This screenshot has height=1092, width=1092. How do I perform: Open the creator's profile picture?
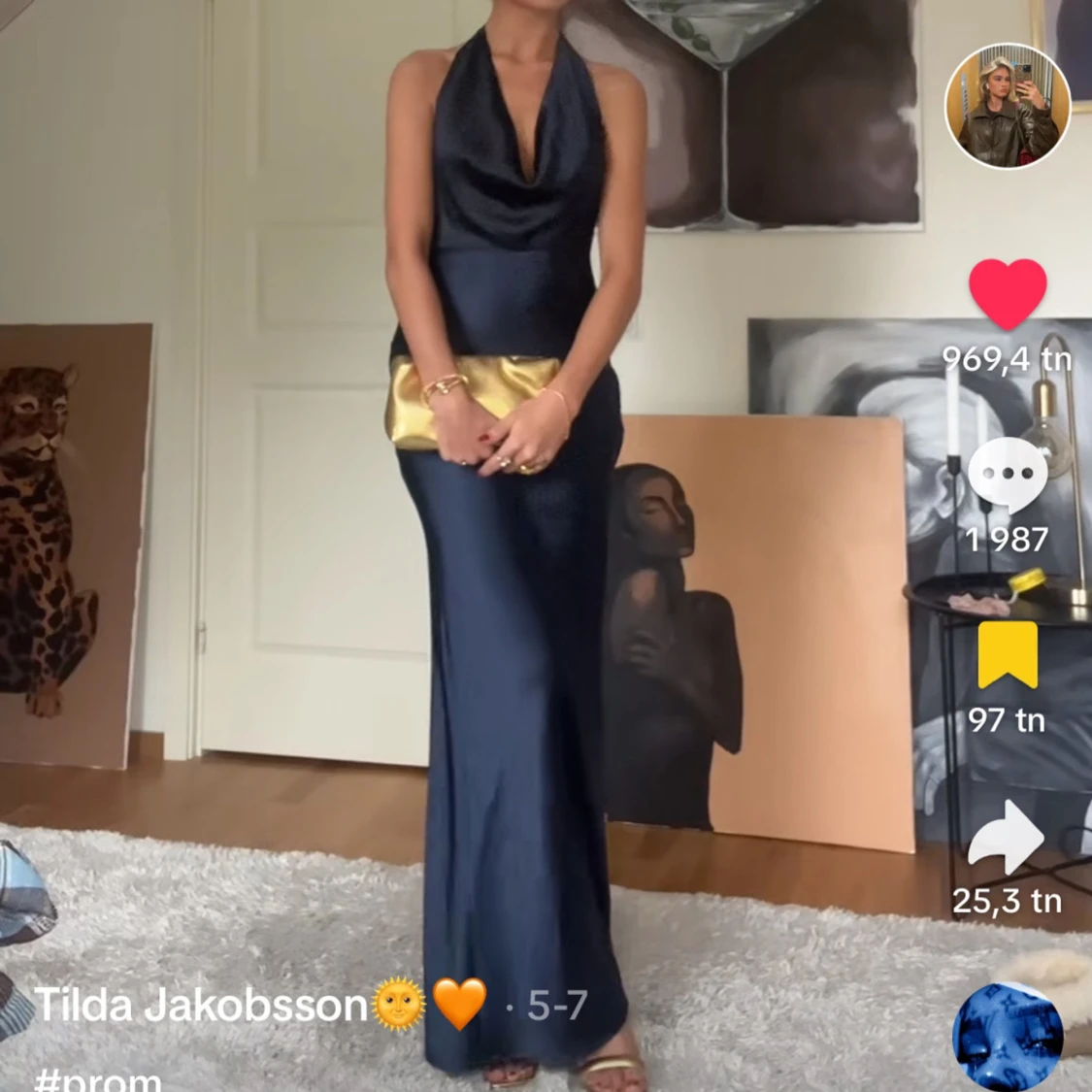1008,106
